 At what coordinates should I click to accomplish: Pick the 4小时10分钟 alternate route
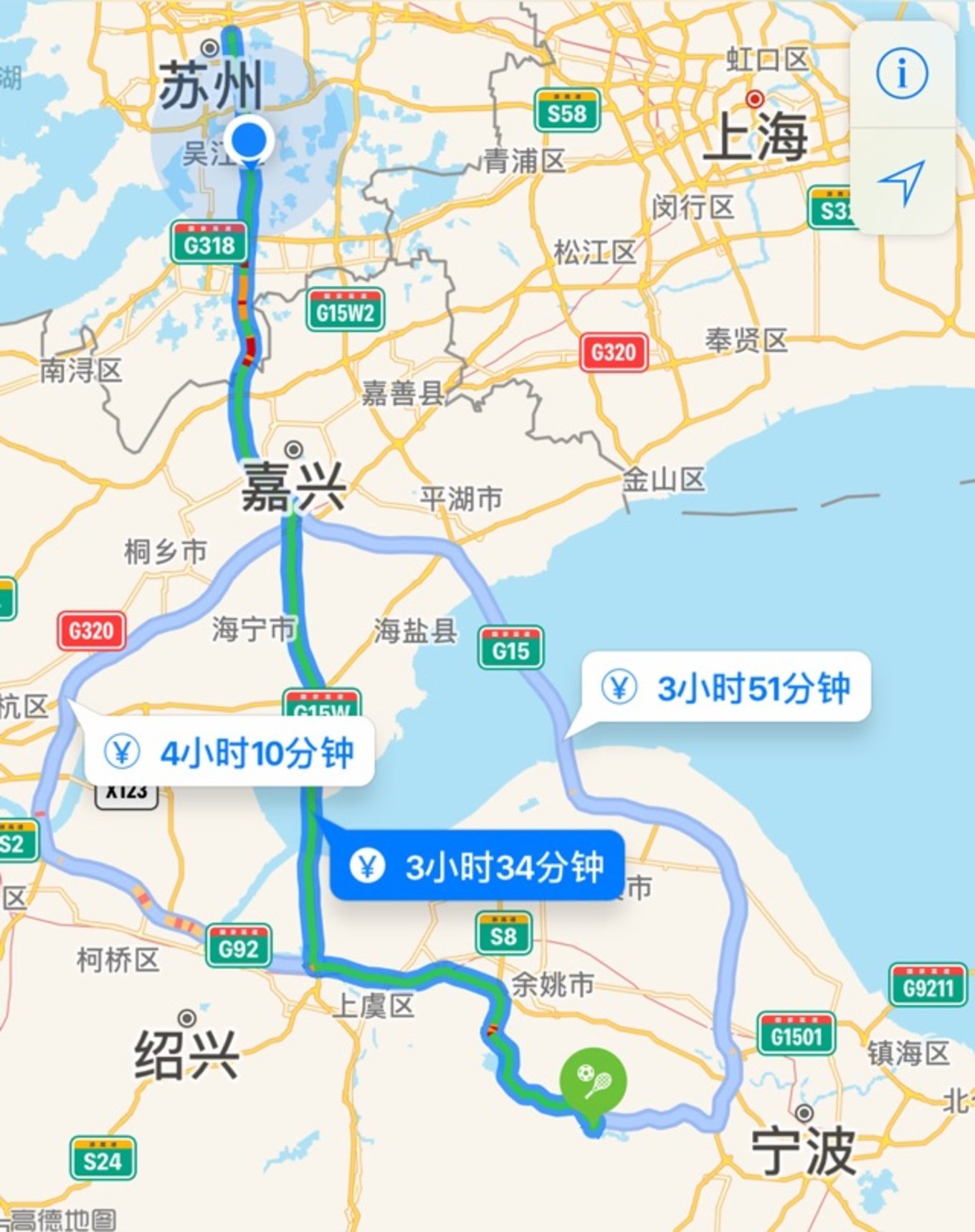click(x=229, y=753)
